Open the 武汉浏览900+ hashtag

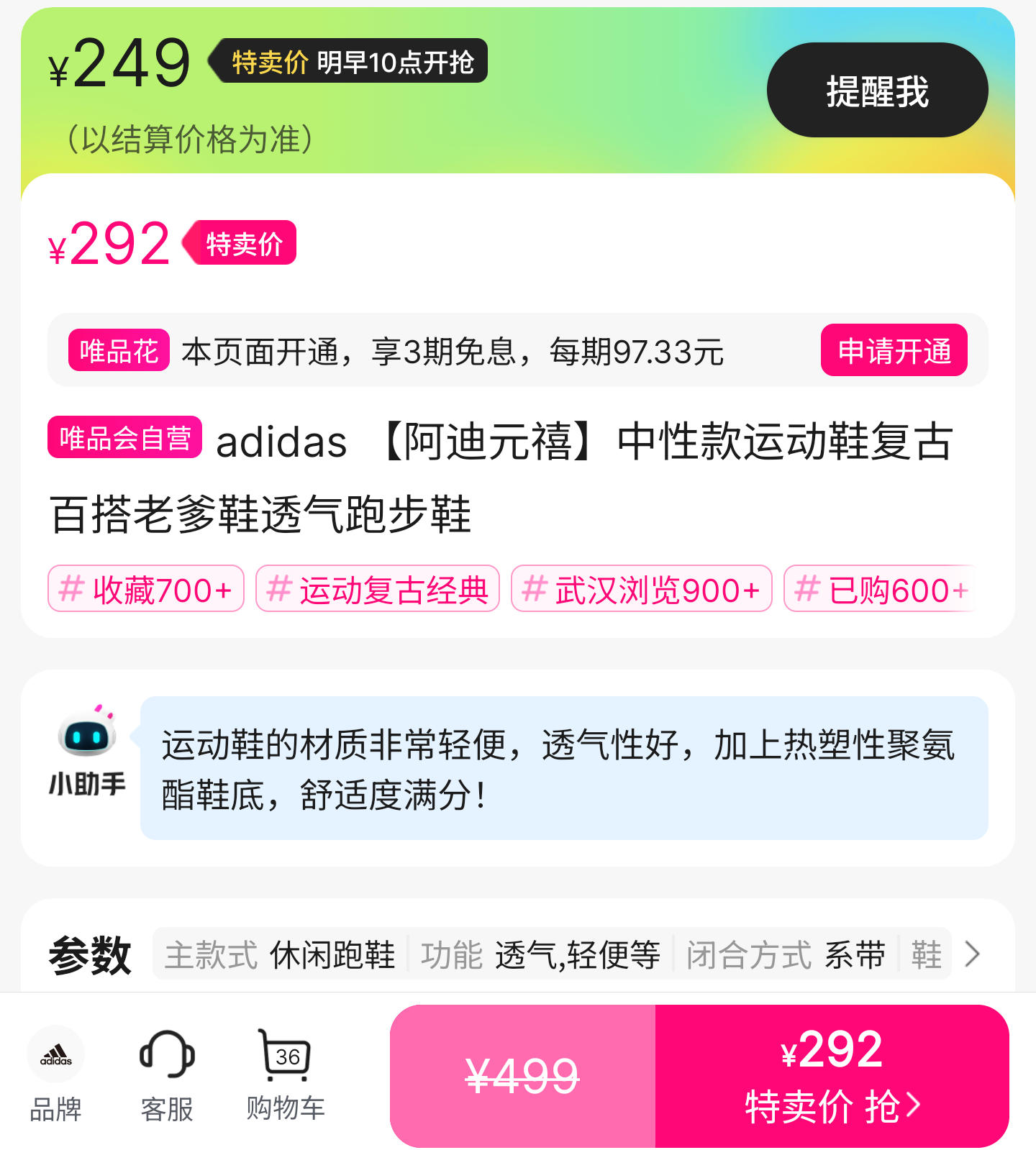tap(640, 588)
